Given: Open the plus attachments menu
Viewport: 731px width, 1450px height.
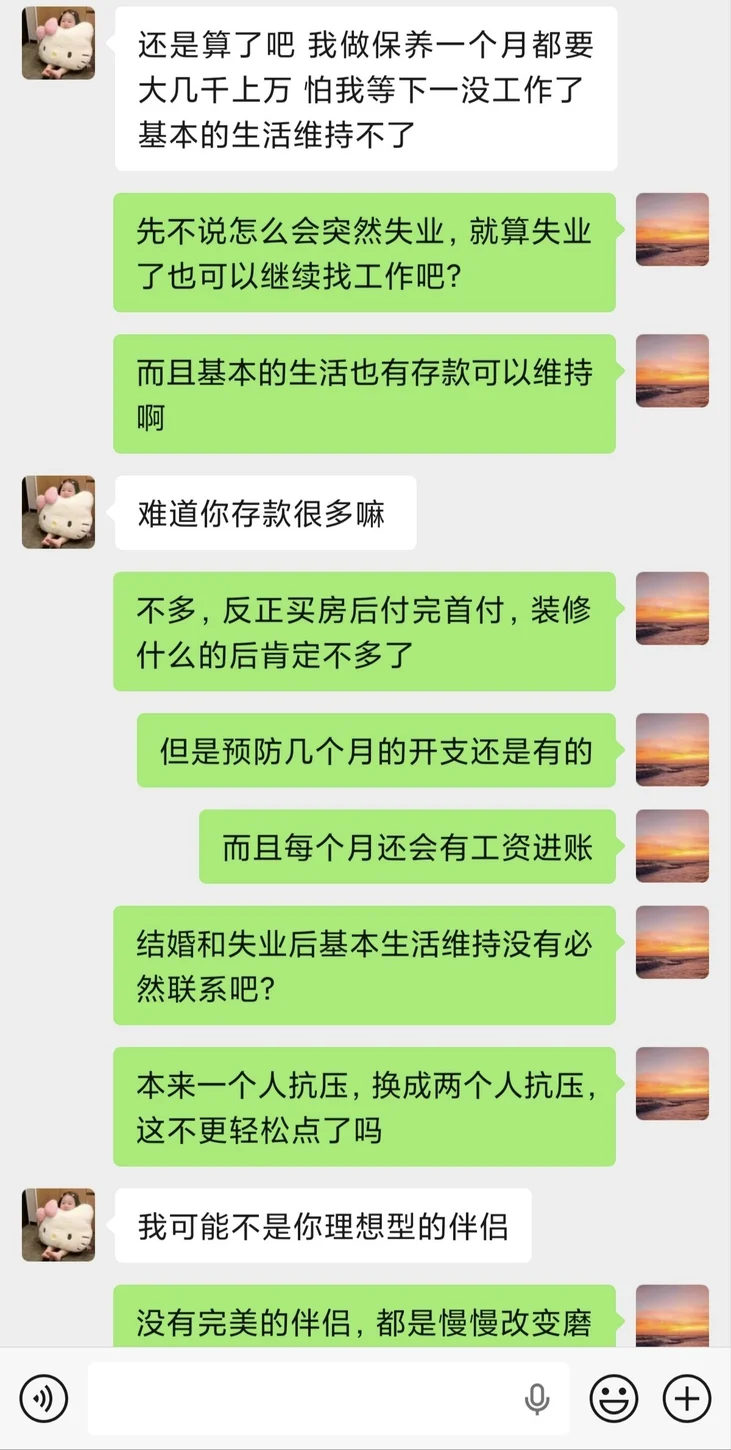Looking at the screenshot, I should tap(688, 1398).
